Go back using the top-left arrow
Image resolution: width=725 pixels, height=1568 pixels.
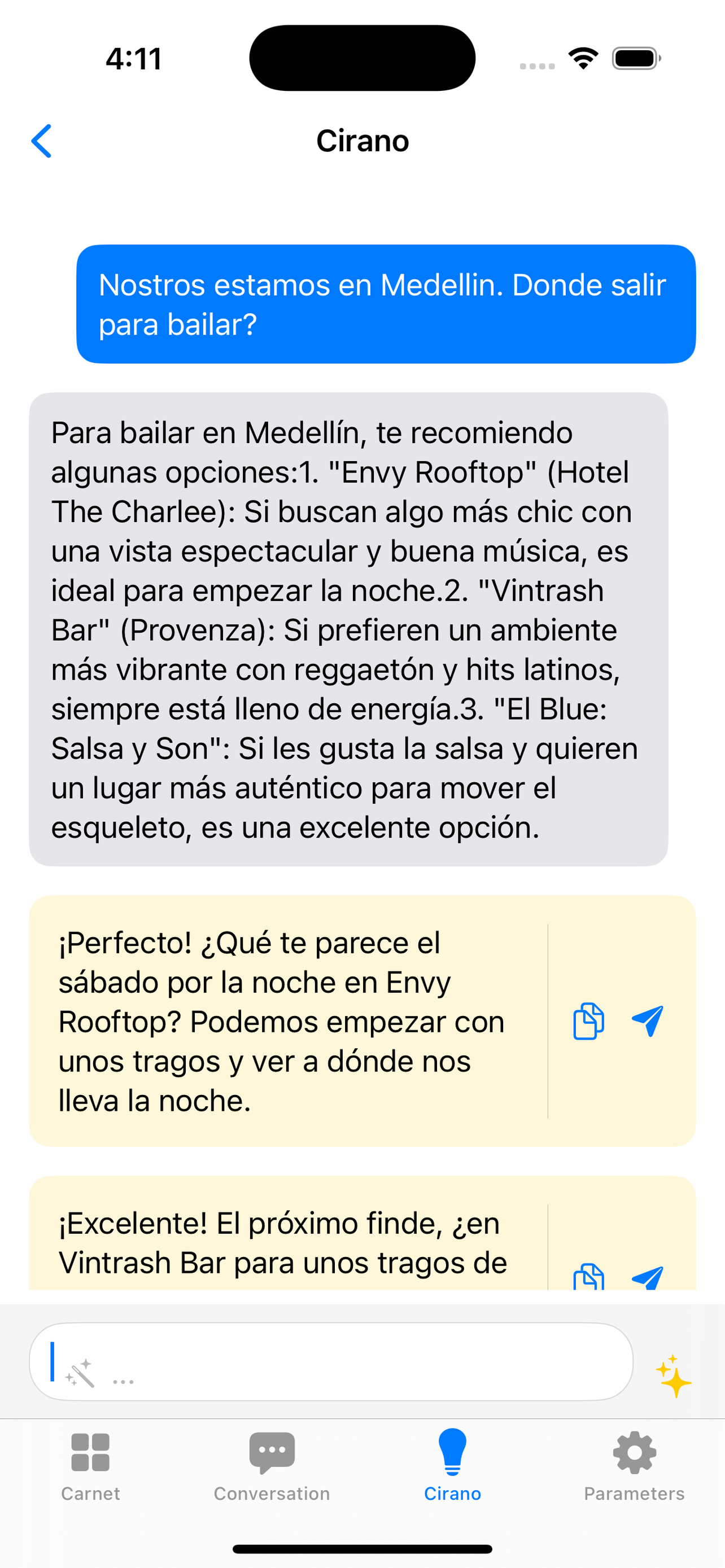pyautogui.click(x=41, y=141)
